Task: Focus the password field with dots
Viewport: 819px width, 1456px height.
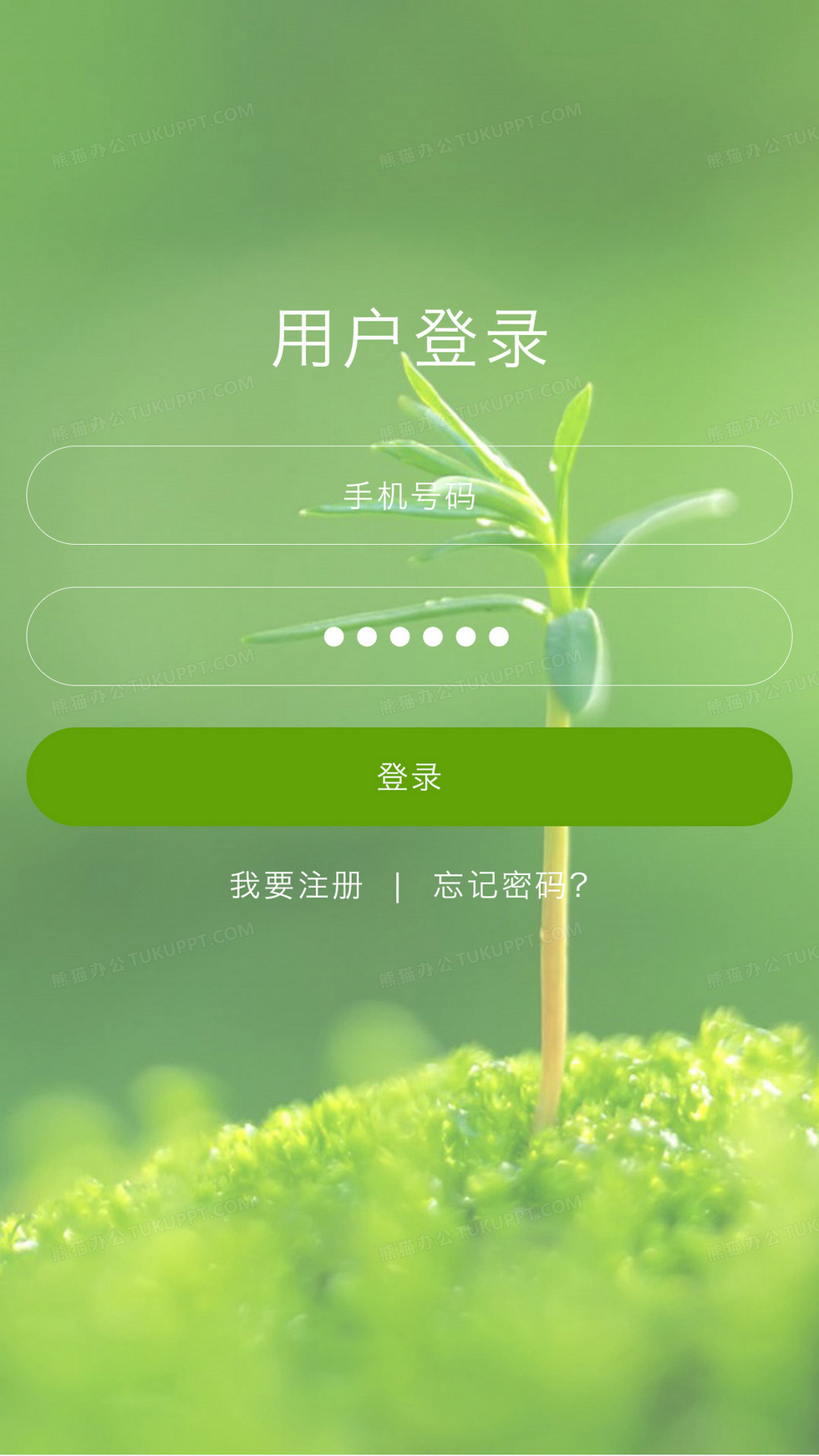Action: click(409, 636)
